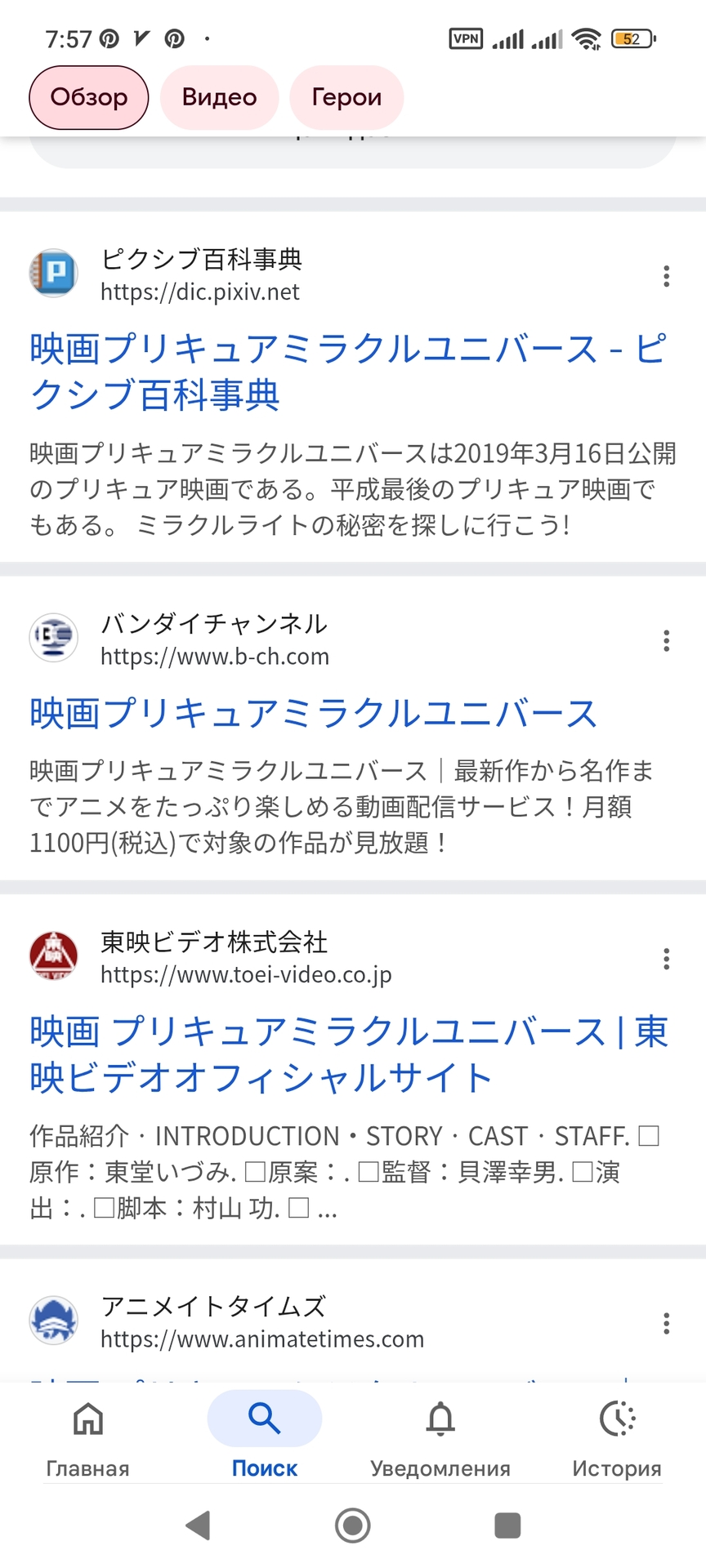
Task: Switch to the Герои chip
Action: [346, 97]
